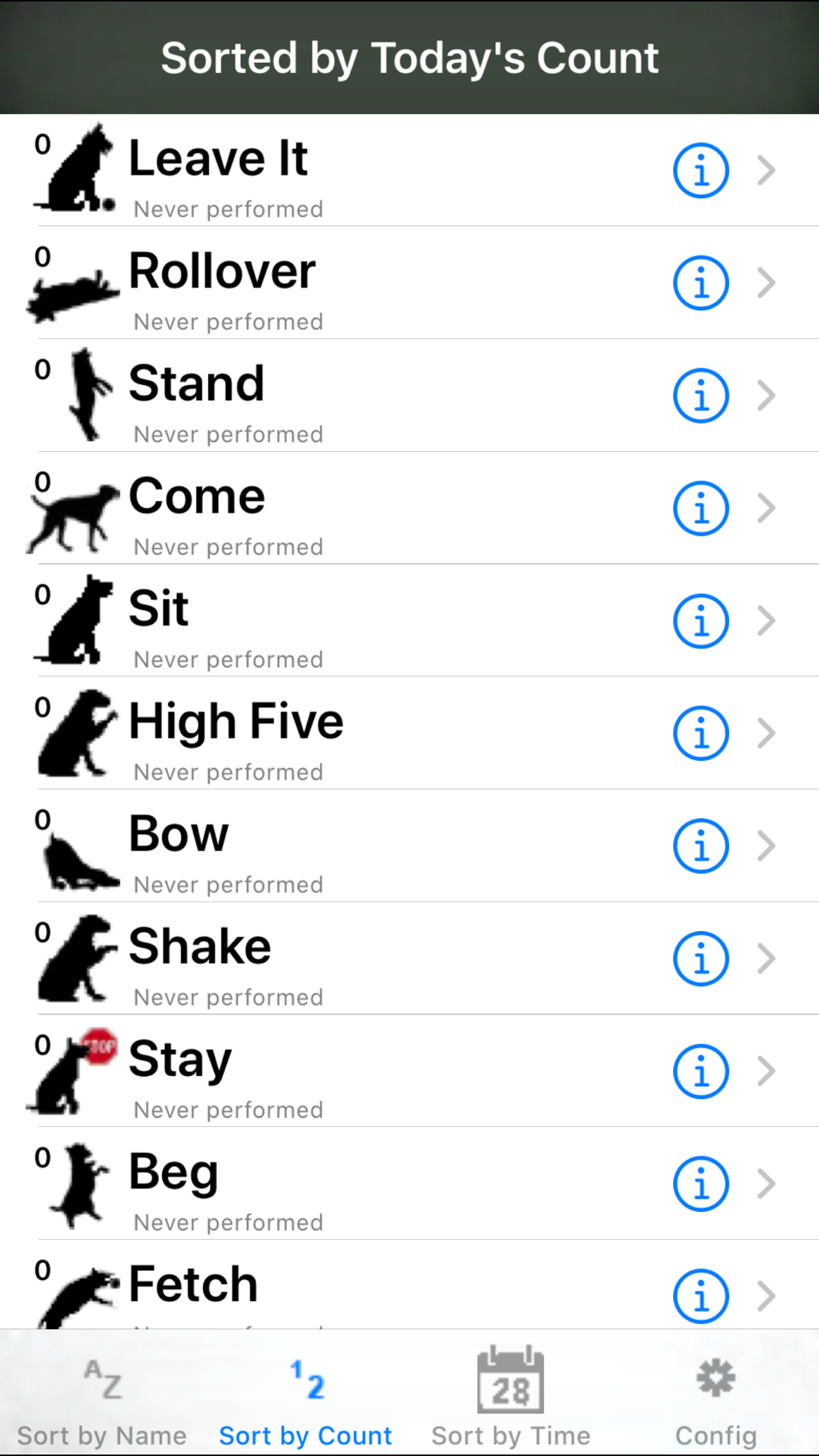Screen dimensions: 819x1456
Task: Open the Come command row
Action: coord(409,509)
